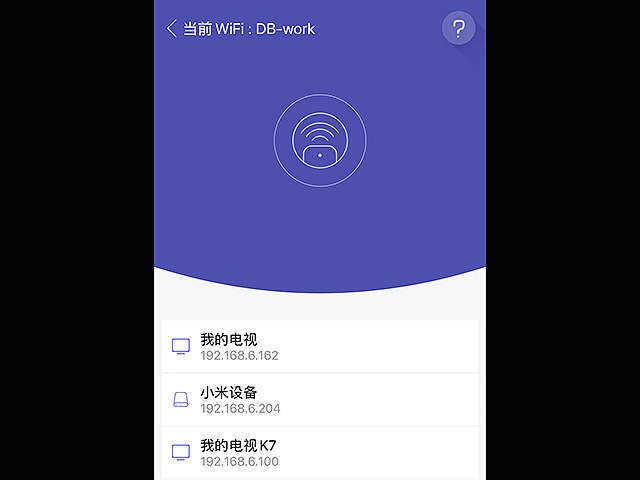640x480 pixels.
Task: Choose 我的电视 K7 device
Action: click(x=319, y=452)
